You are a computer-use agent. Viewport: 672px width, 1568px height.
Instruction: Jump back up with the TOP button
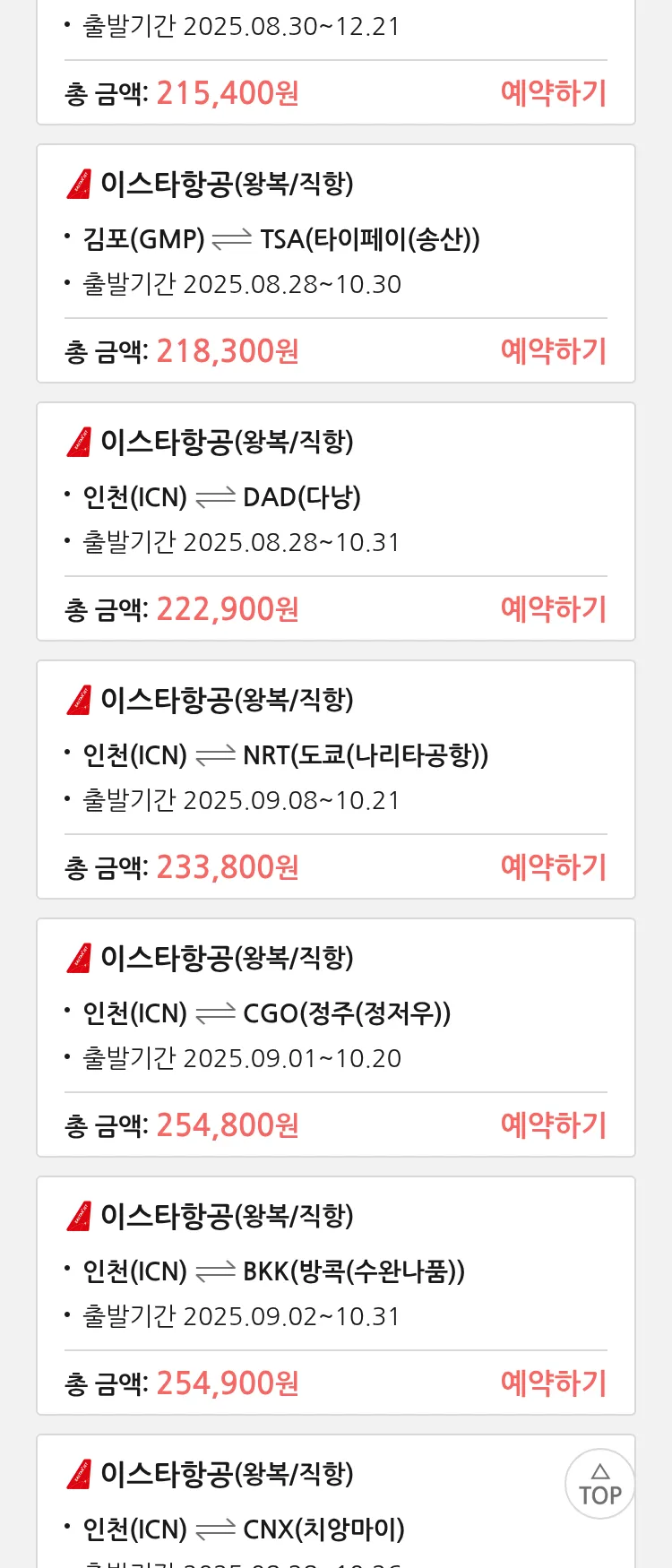click(x=599, y=1484)
